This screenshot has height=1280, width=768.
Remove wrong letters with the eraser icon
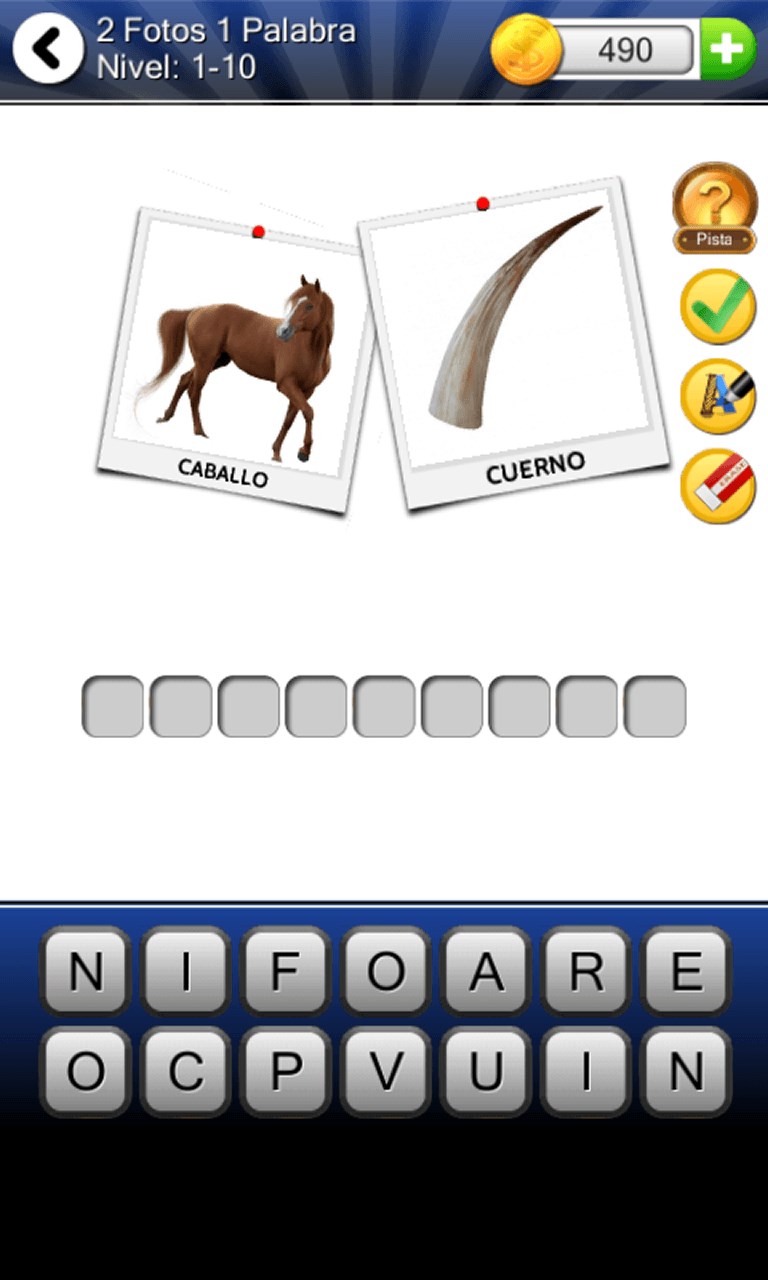tap(717, 486)
